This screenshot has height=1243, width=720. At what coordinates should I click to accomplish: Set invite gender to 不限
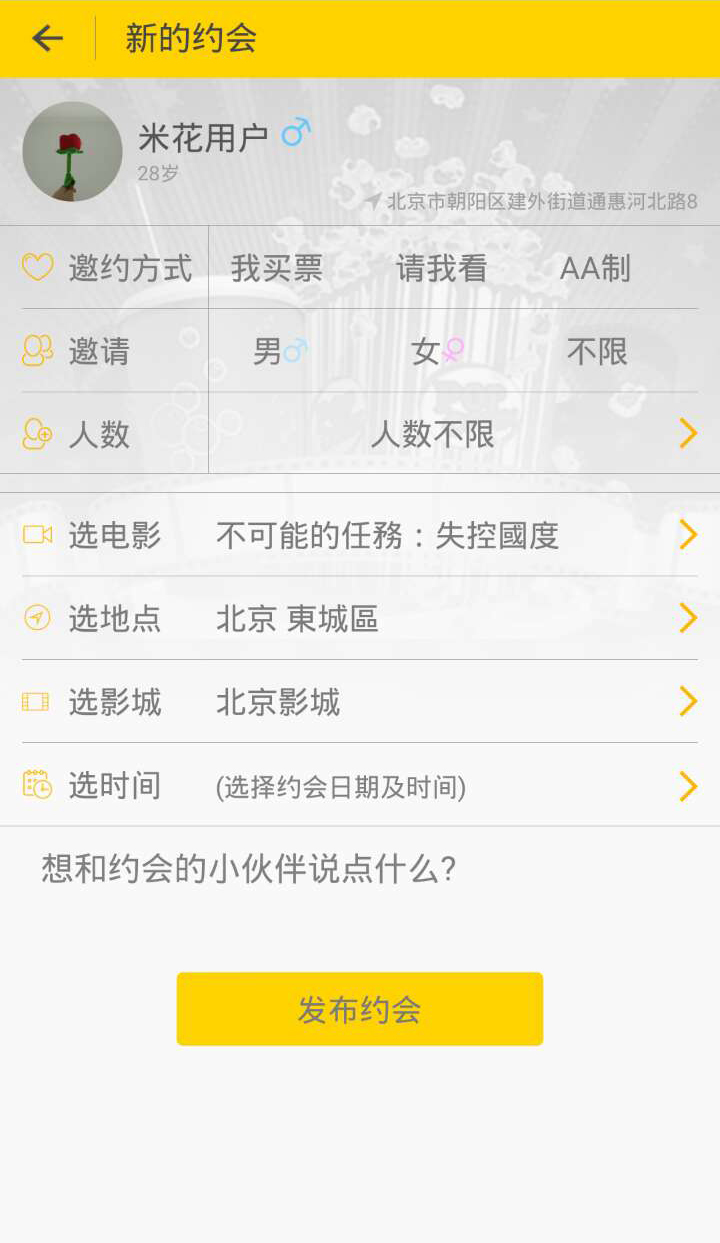(597, 351)
